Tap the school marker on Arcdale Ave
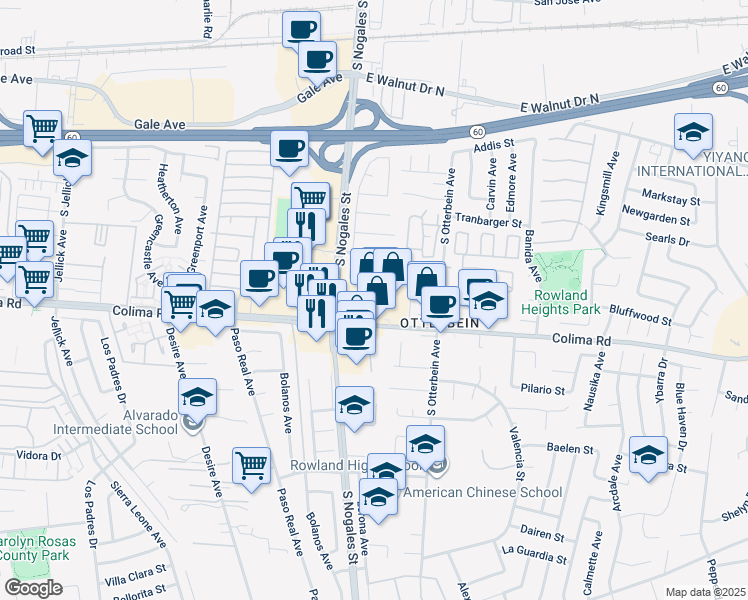This screenshot has height=600, width=748. click(x=648, y=454)
